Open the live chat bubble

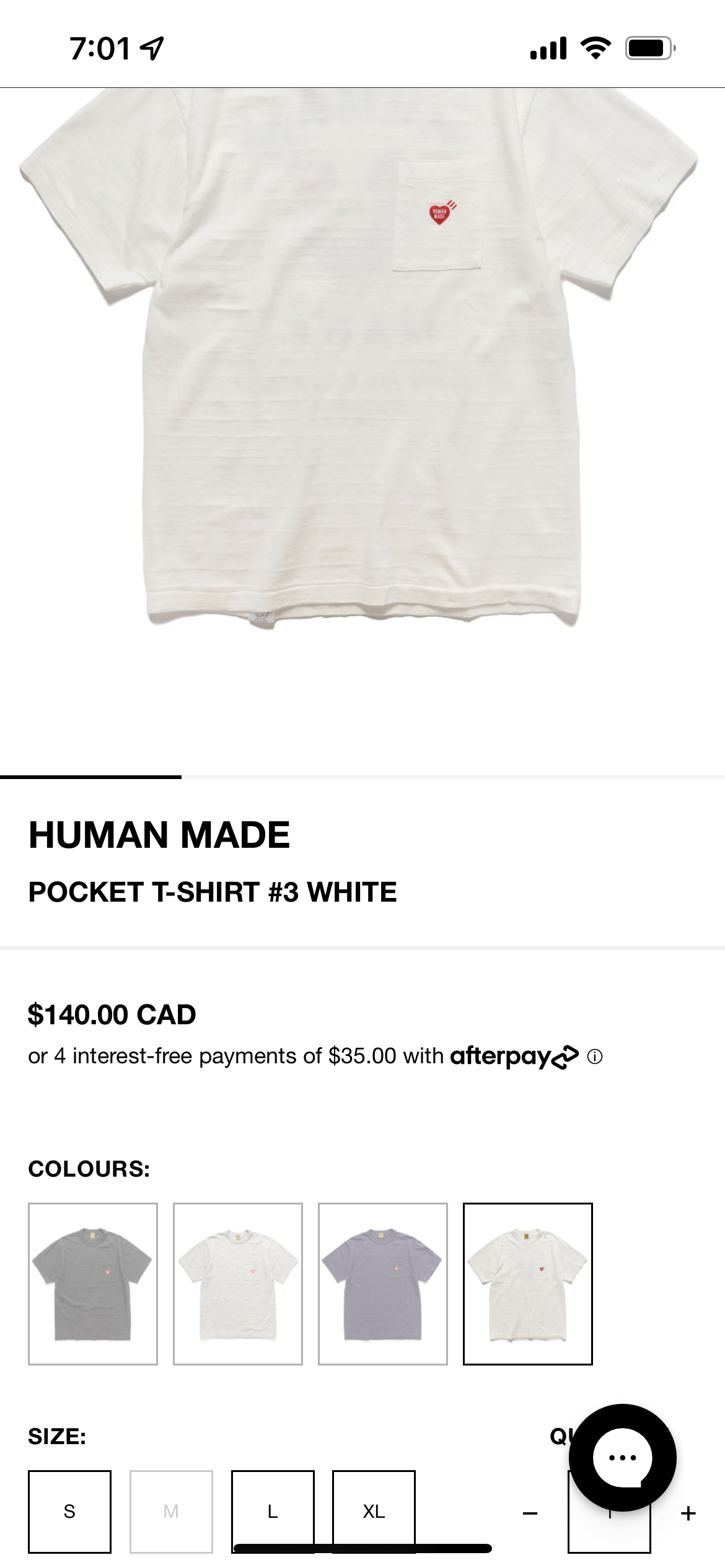622,1457
